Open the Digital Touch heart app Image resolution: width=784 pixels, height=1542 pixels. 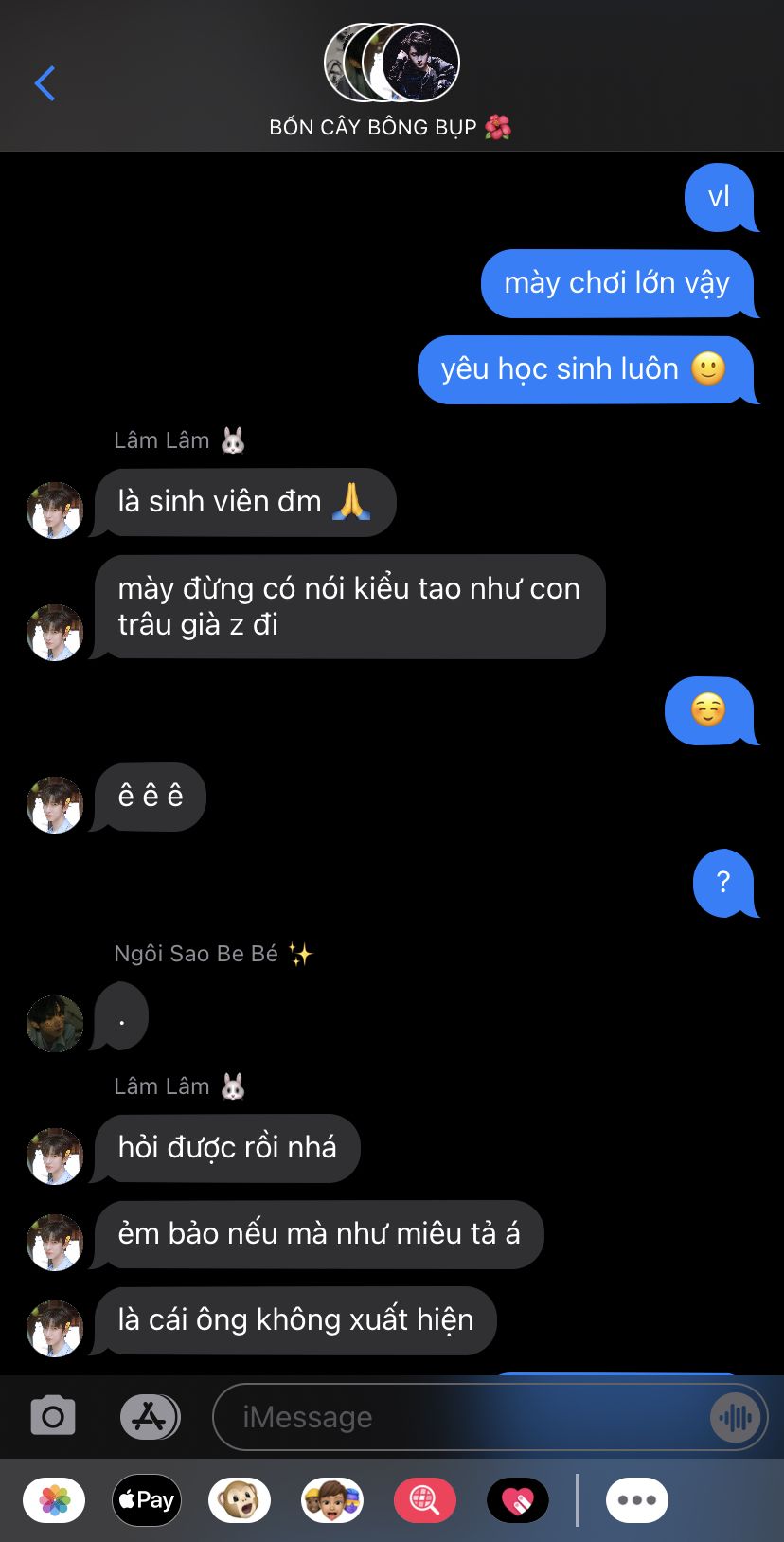pyautogui.click(x=518, y=1500)
